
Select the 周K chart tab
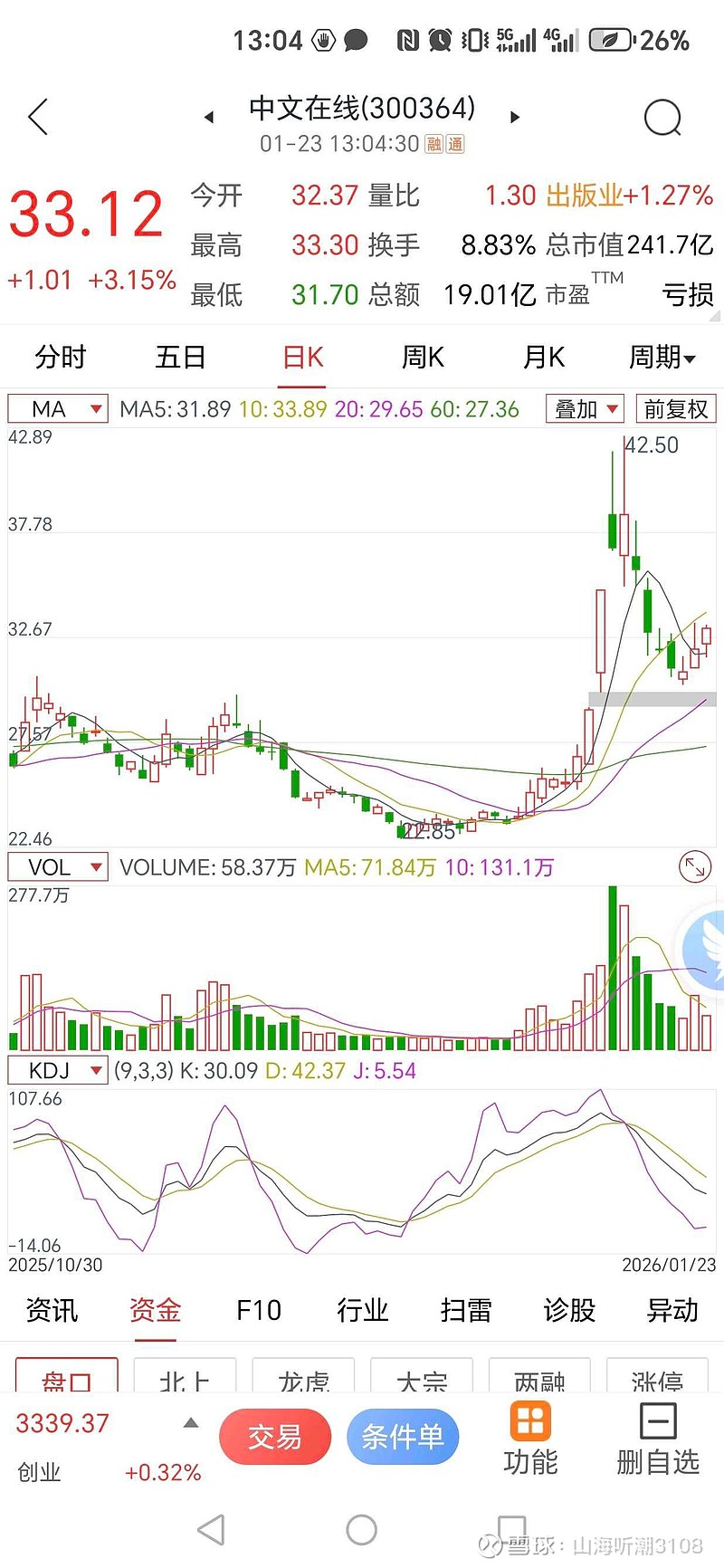click(423, 358)
